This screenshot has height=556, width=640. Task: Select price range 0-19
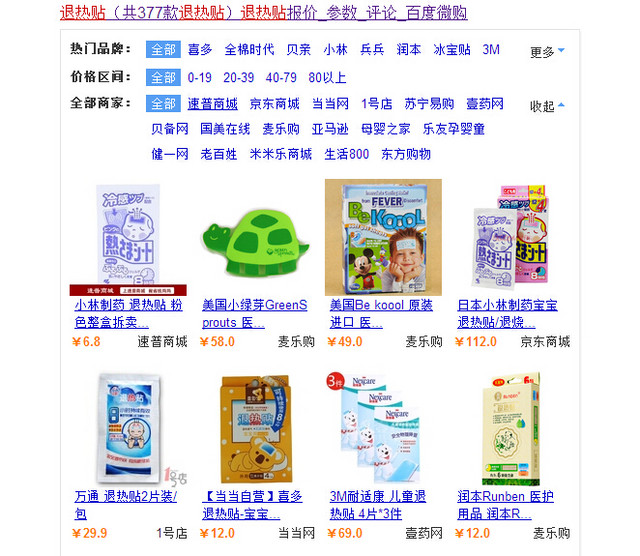tap(200, 77)
